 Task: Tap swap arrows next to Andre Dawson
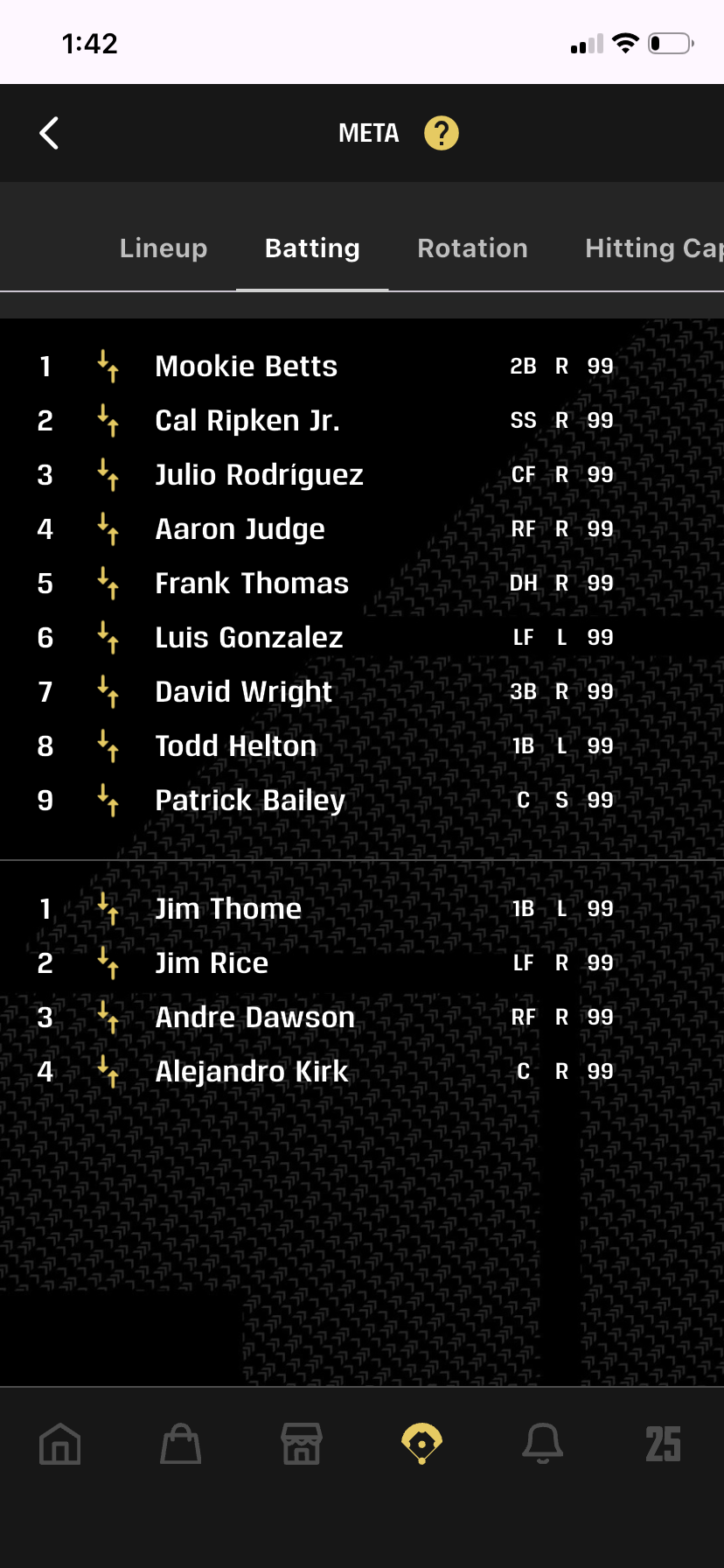click(108, 1018)
